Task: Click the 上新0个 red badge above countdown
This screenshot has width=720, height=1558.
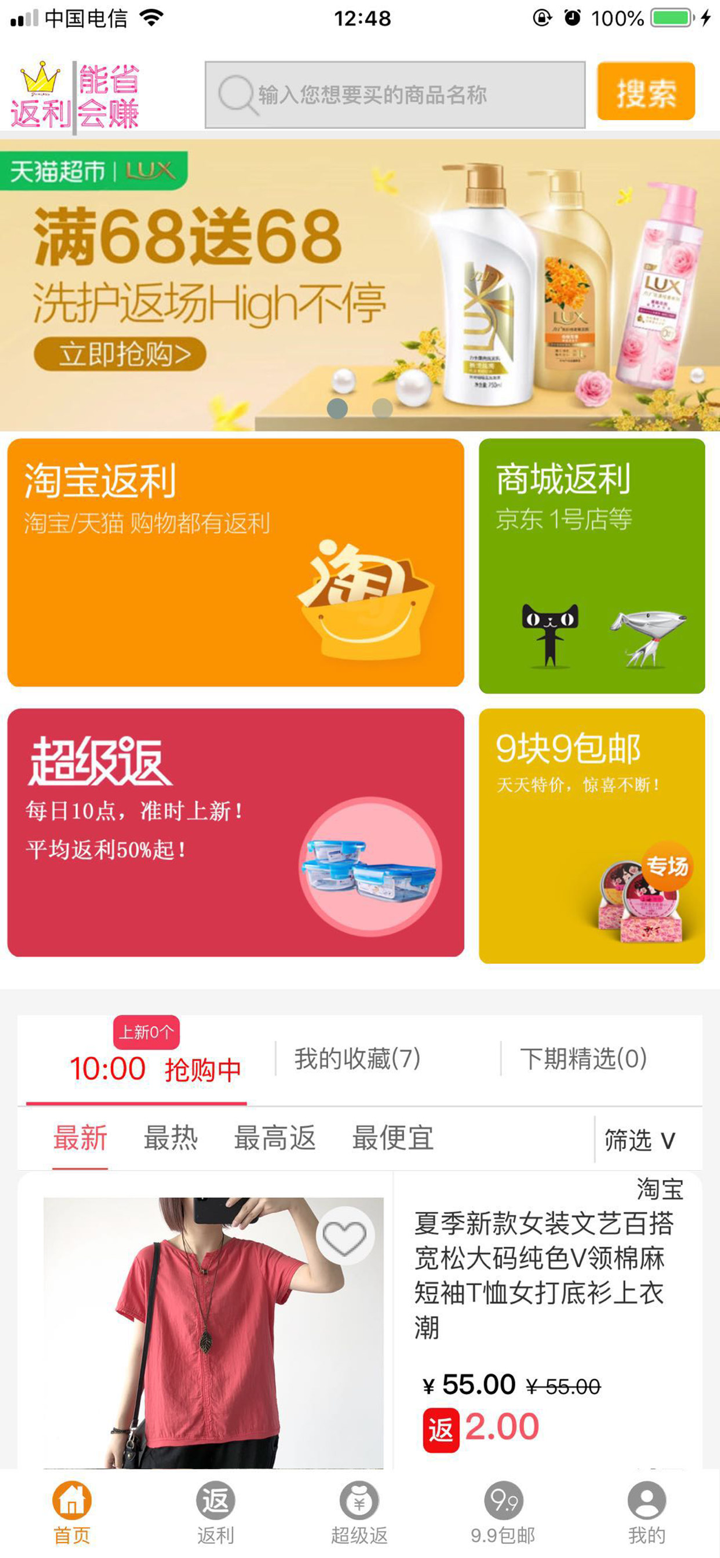Action: (144, 1030)
